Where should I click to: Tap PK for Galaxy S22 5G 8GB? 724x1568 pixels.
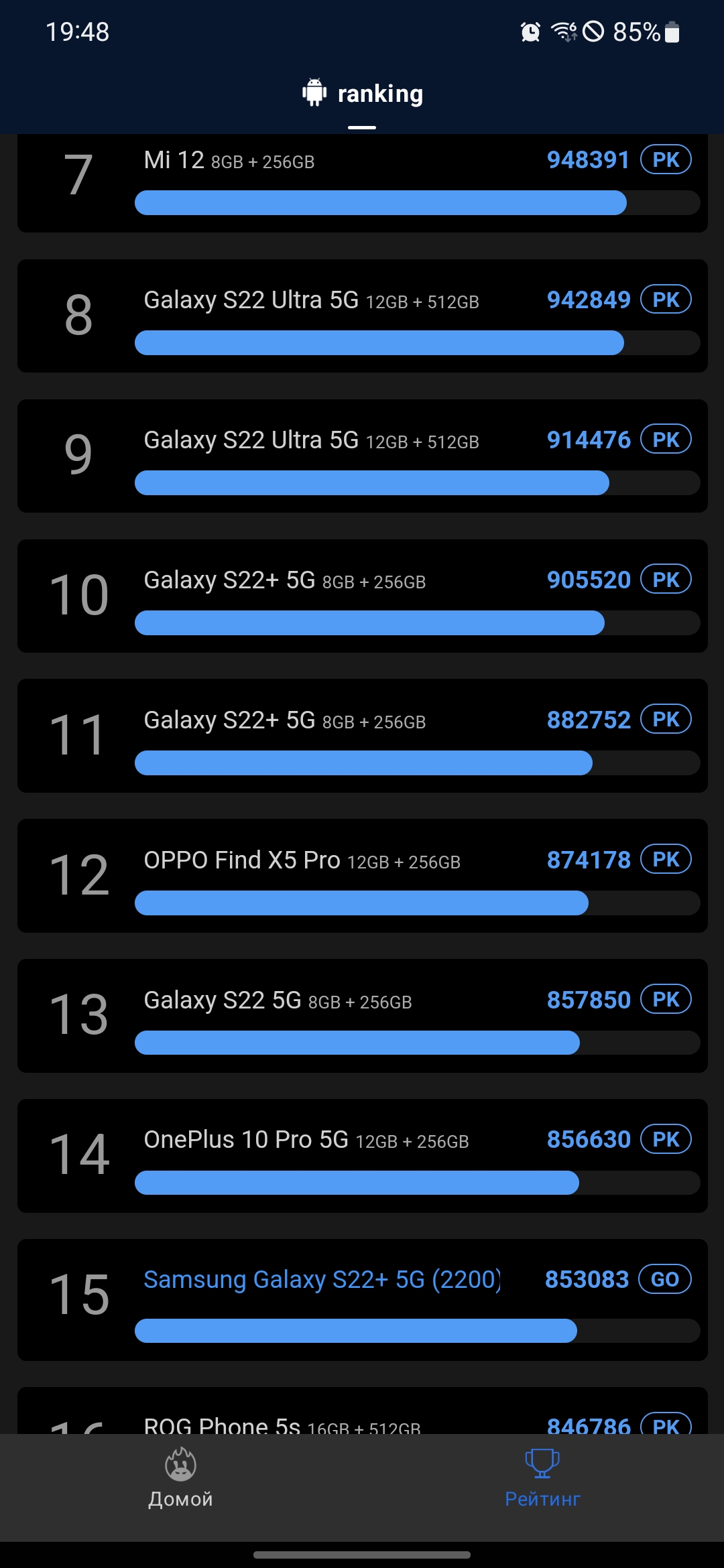tap(665, 1000)
